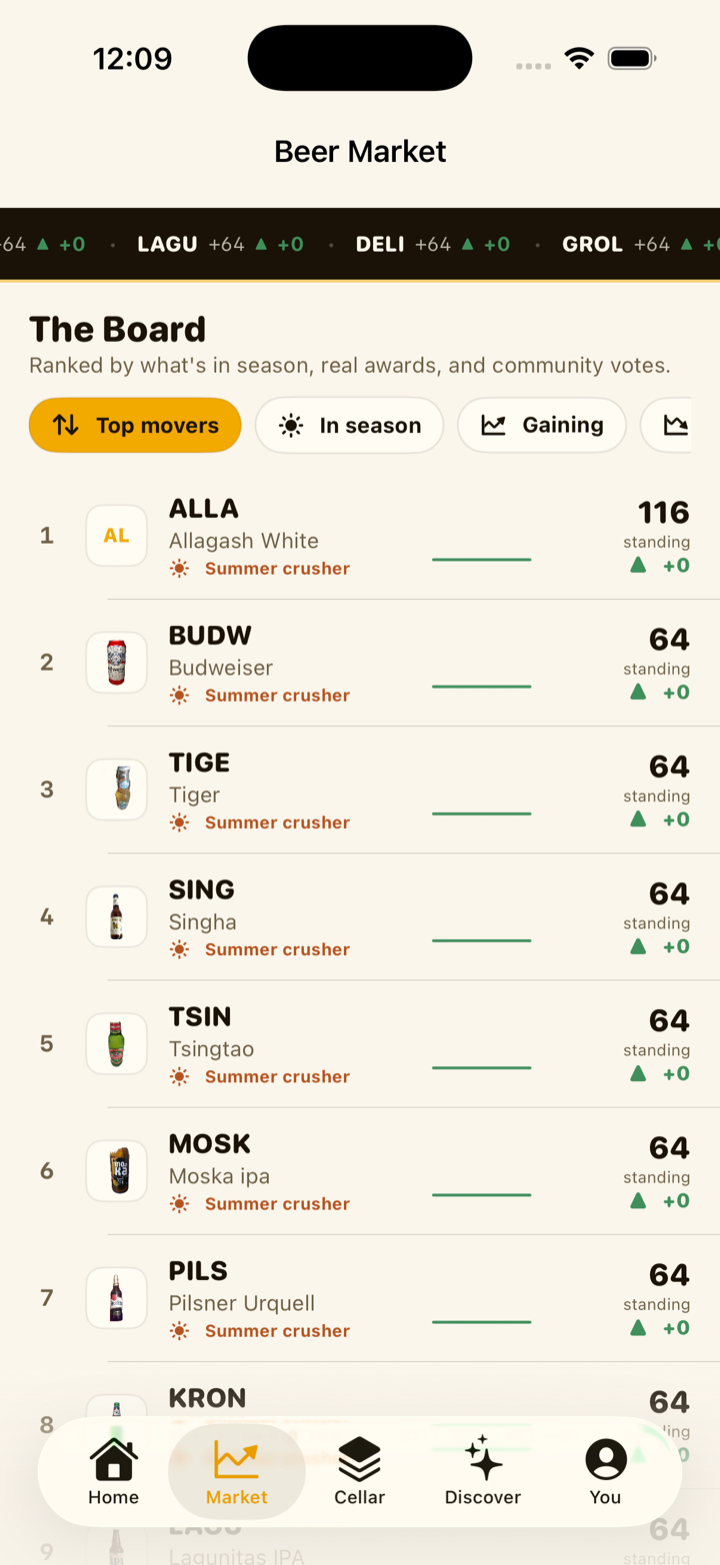Tap the Market tab
Viewport: 720px width, 1565px height.
[x=237, y=1472]
